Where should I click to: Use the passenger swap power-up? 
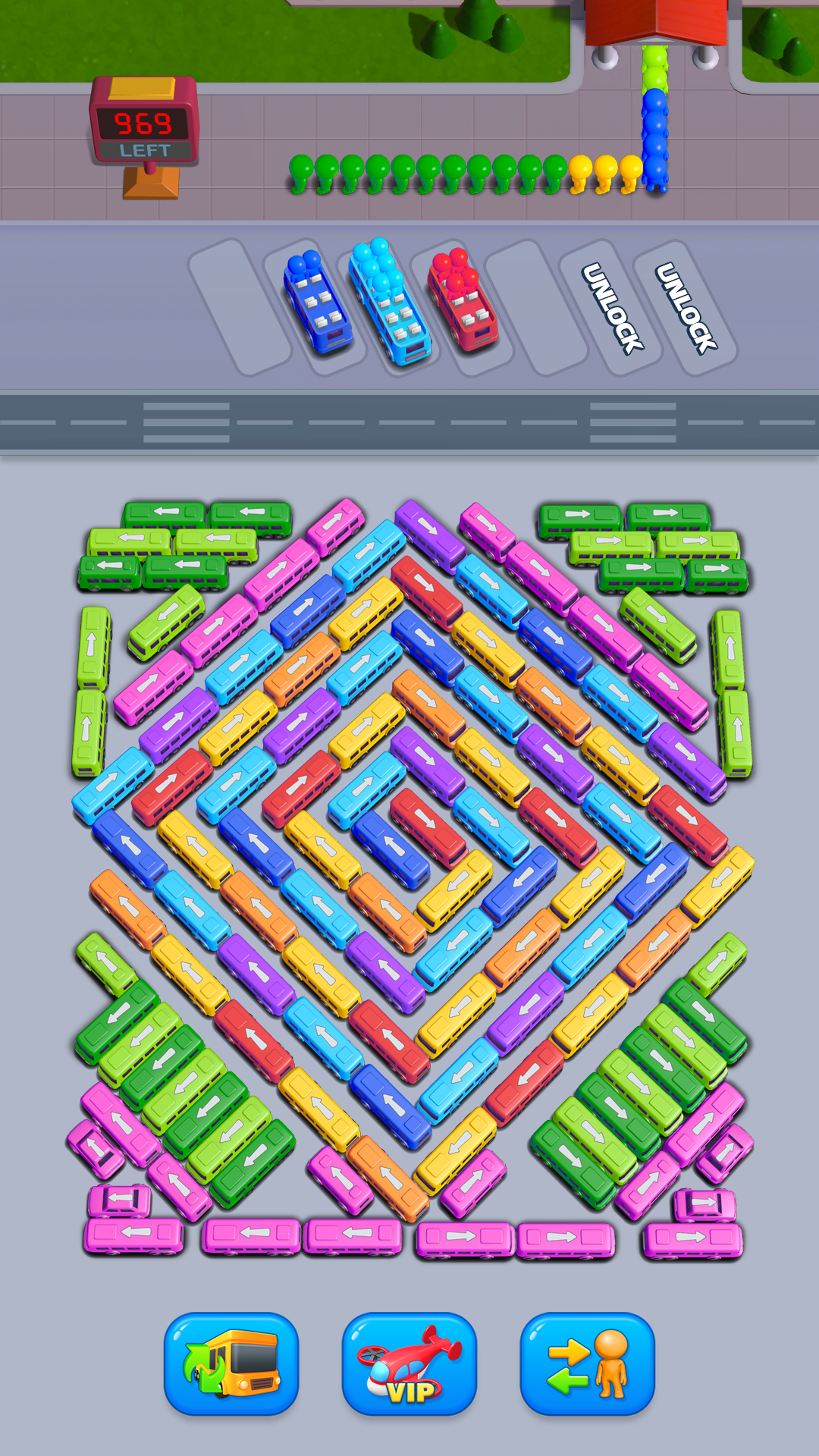click(x=587, y=1363)
